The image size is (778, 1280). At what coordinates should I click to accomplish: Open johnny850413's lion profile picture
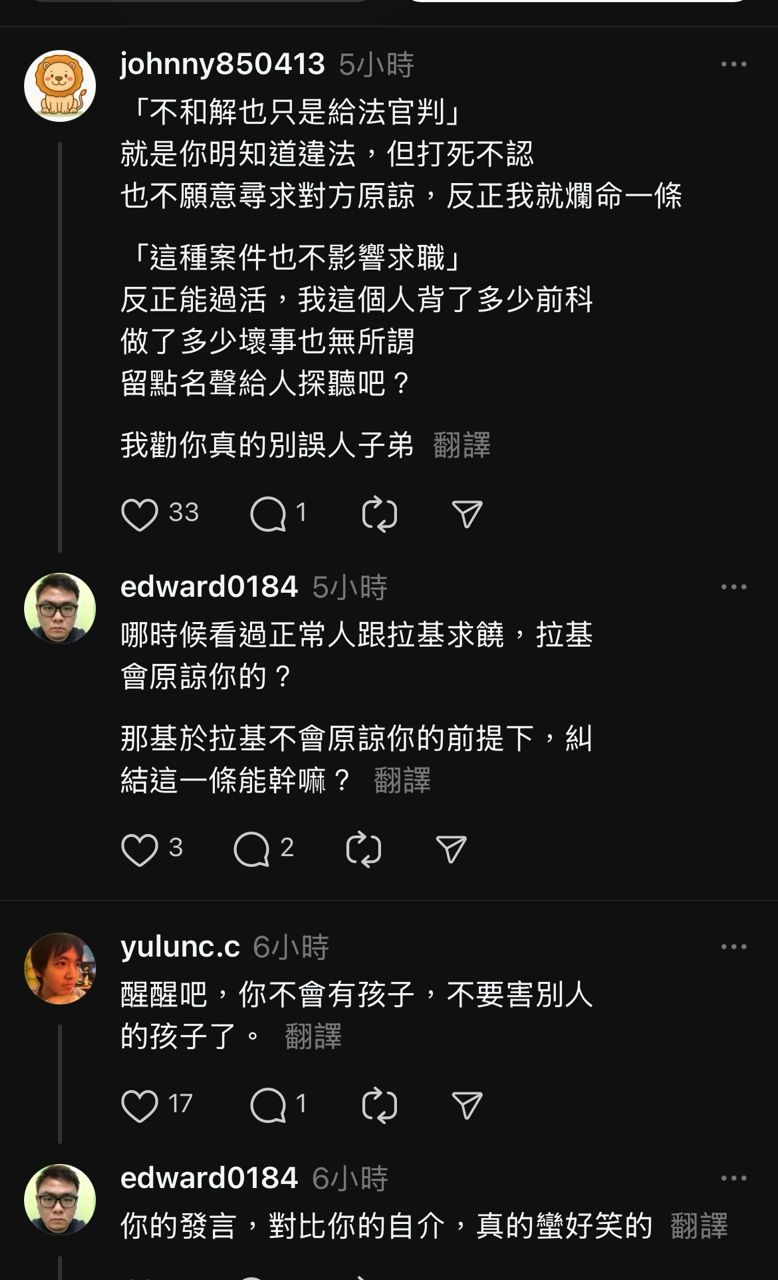(x=60, y=86)
